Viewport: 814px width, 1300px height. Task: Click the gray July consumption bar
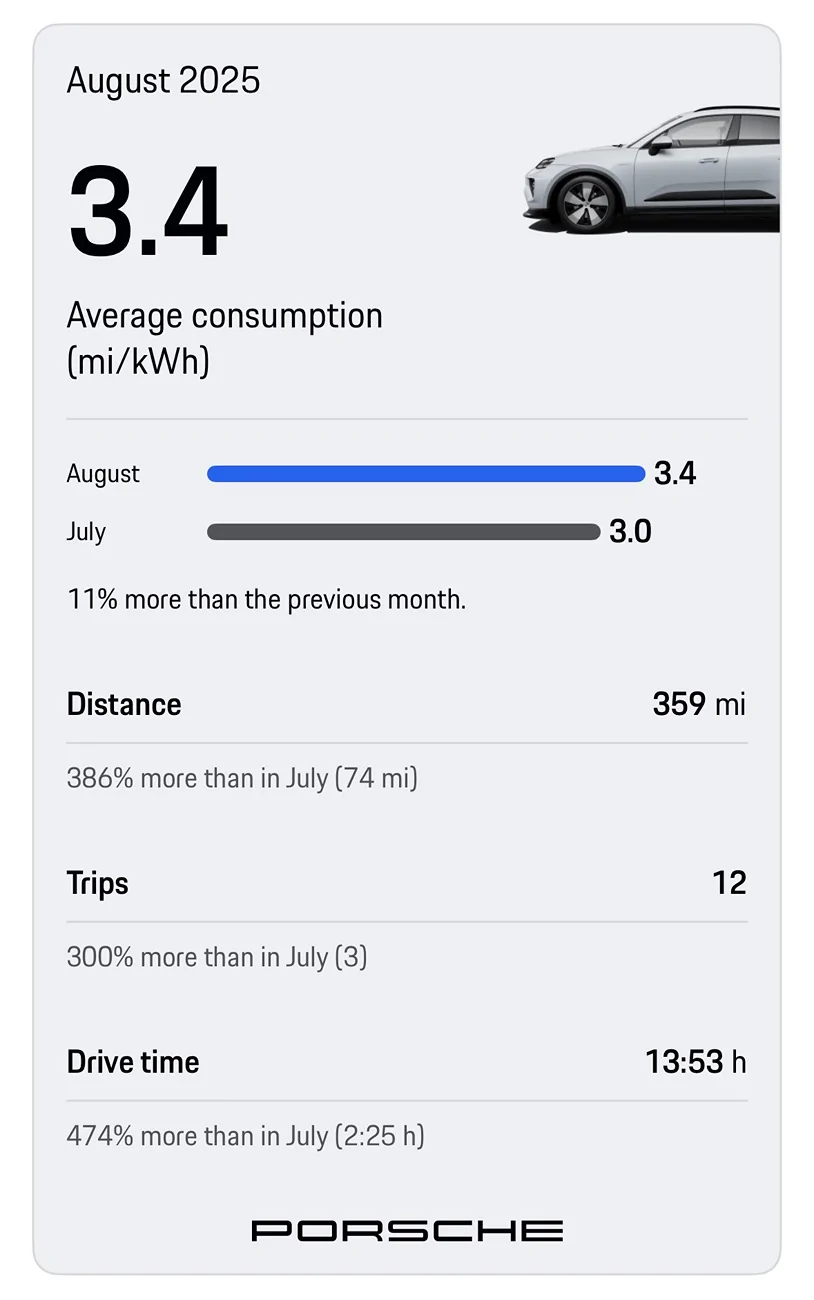point(402,531)
